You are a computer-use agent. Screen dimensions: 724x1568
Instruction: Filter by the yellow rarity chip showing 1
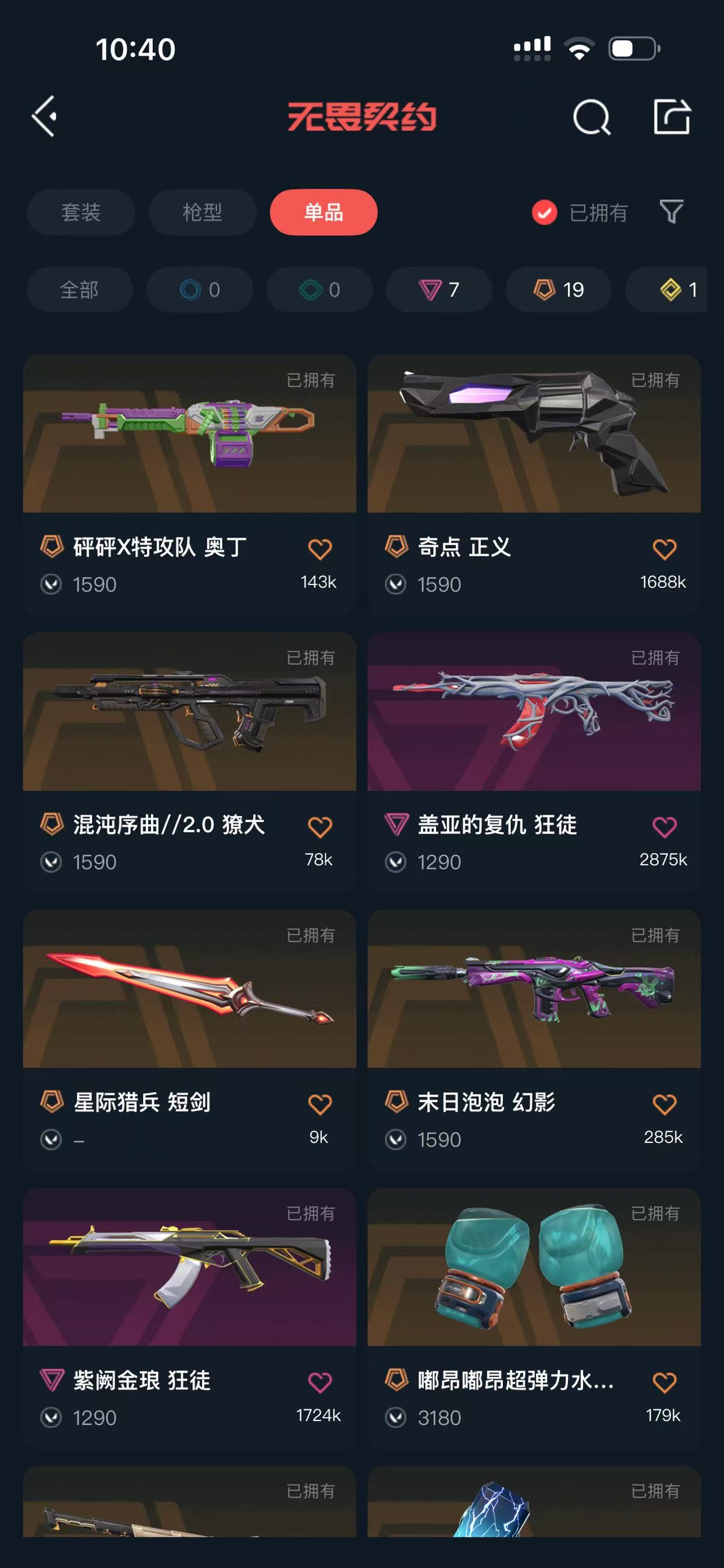[666, 290]
